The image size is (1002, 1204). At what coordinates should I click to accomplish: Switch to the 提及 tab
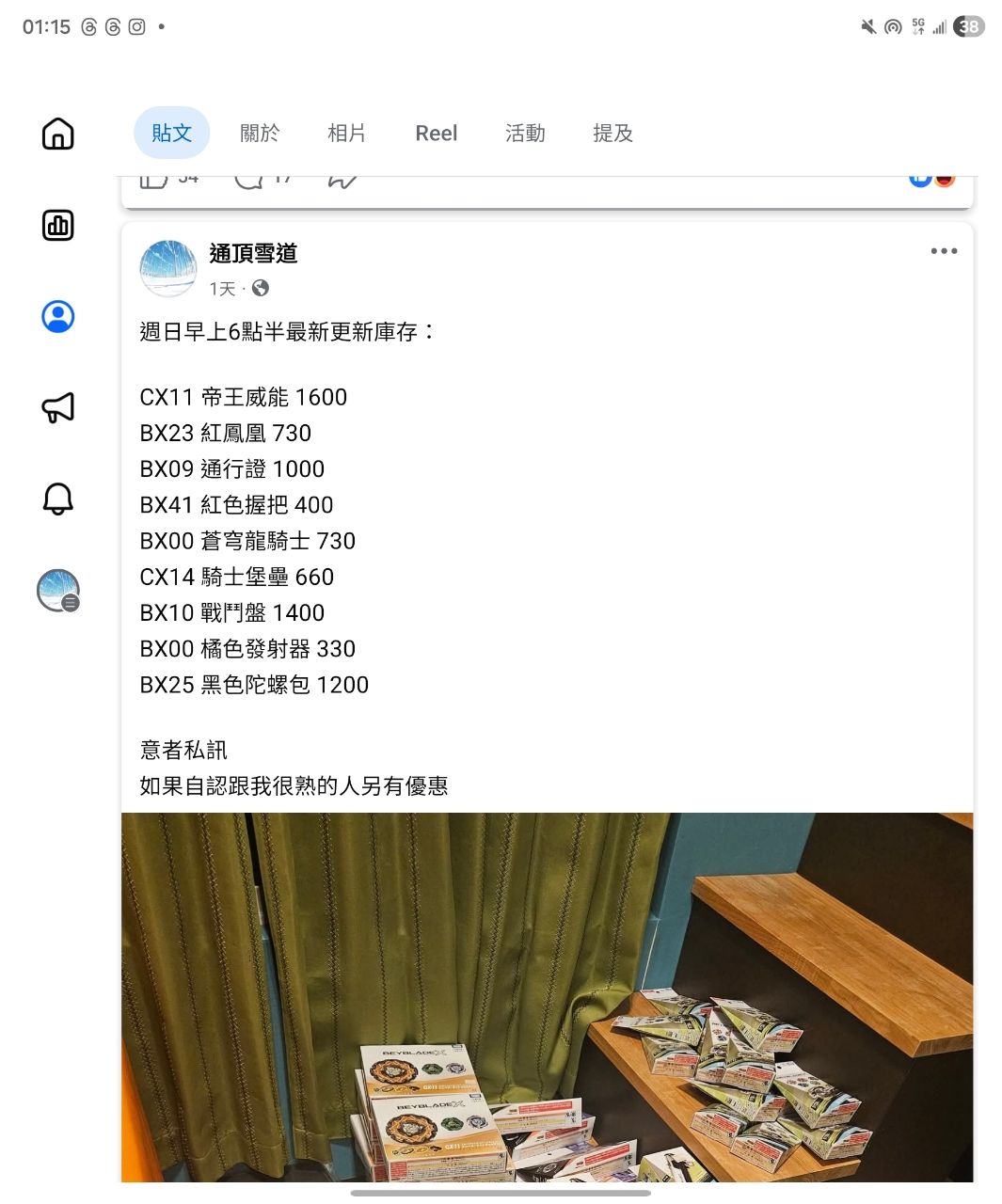tap(612, 134)
